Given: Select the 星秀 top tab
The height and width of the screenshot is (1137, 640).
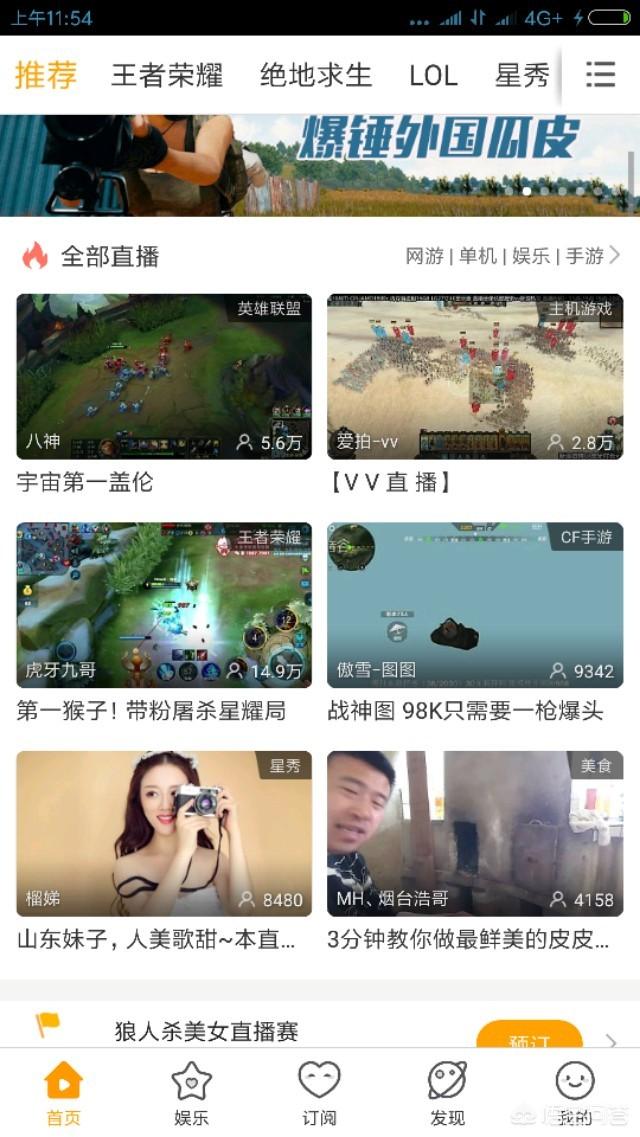Looking at the screenshot, I should [x=522, y=75].
